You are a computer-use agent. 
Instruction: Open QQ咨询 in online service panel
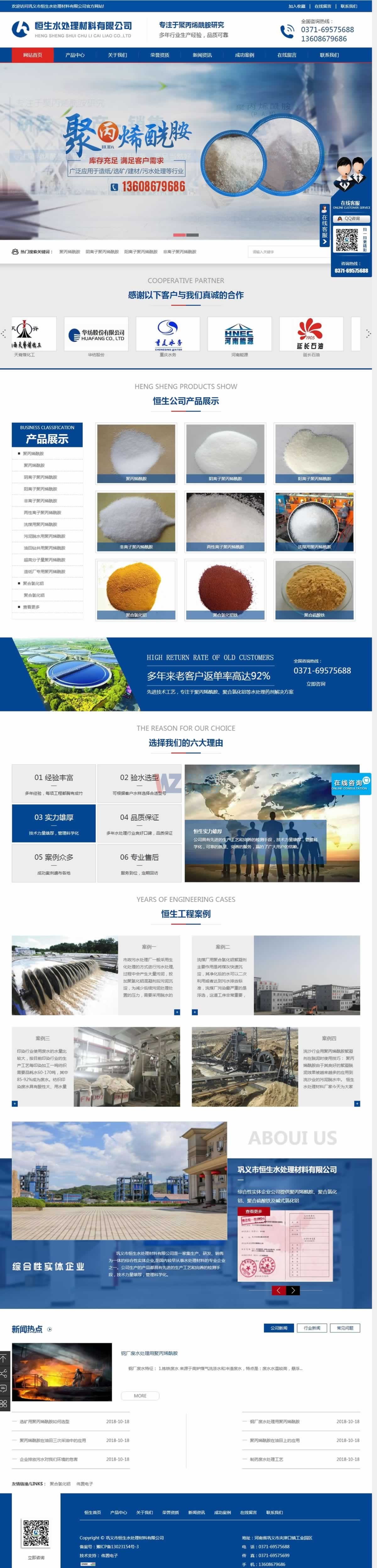click(350, 219)
